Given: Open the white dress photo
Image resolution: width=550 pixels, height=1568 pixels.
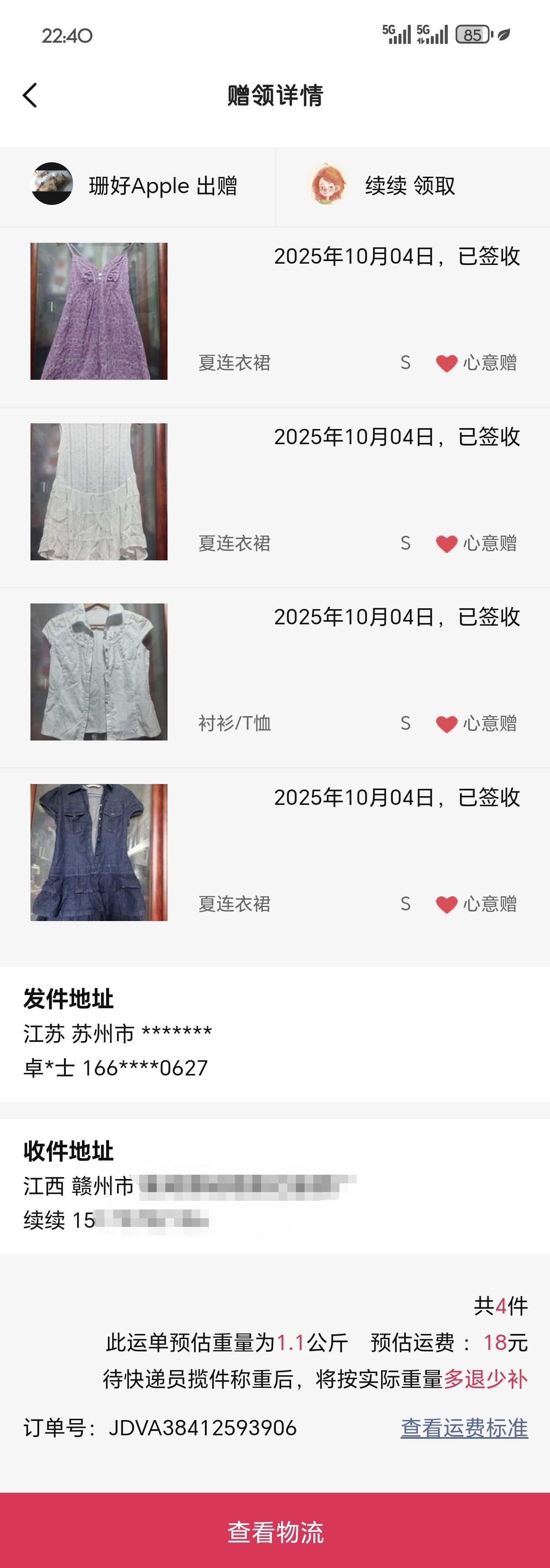Looking at the screenshot, I should pos(99,491).
